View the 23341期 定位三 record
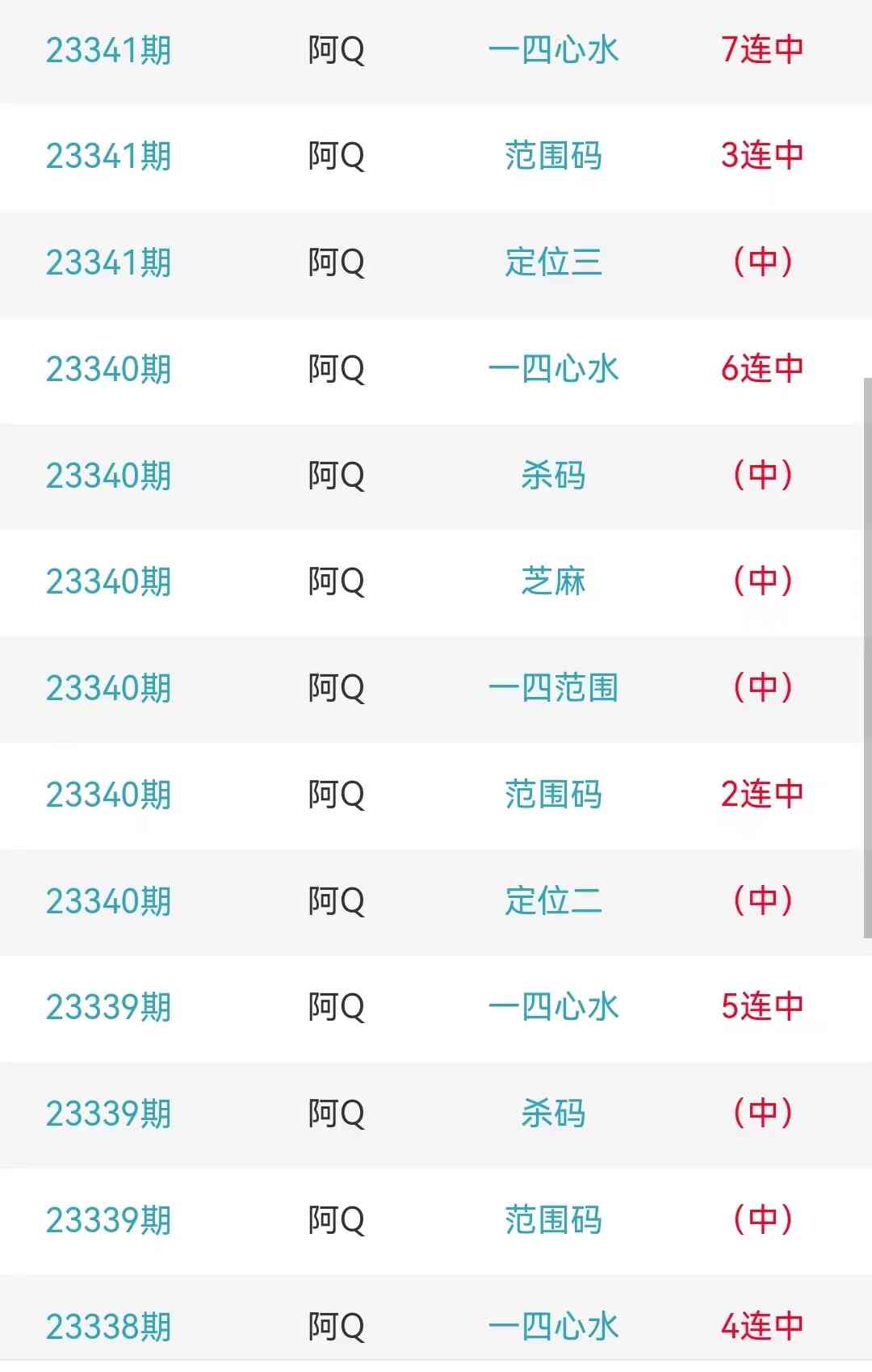The width and height of the screenshot is (872, 1372). (553, 262)
